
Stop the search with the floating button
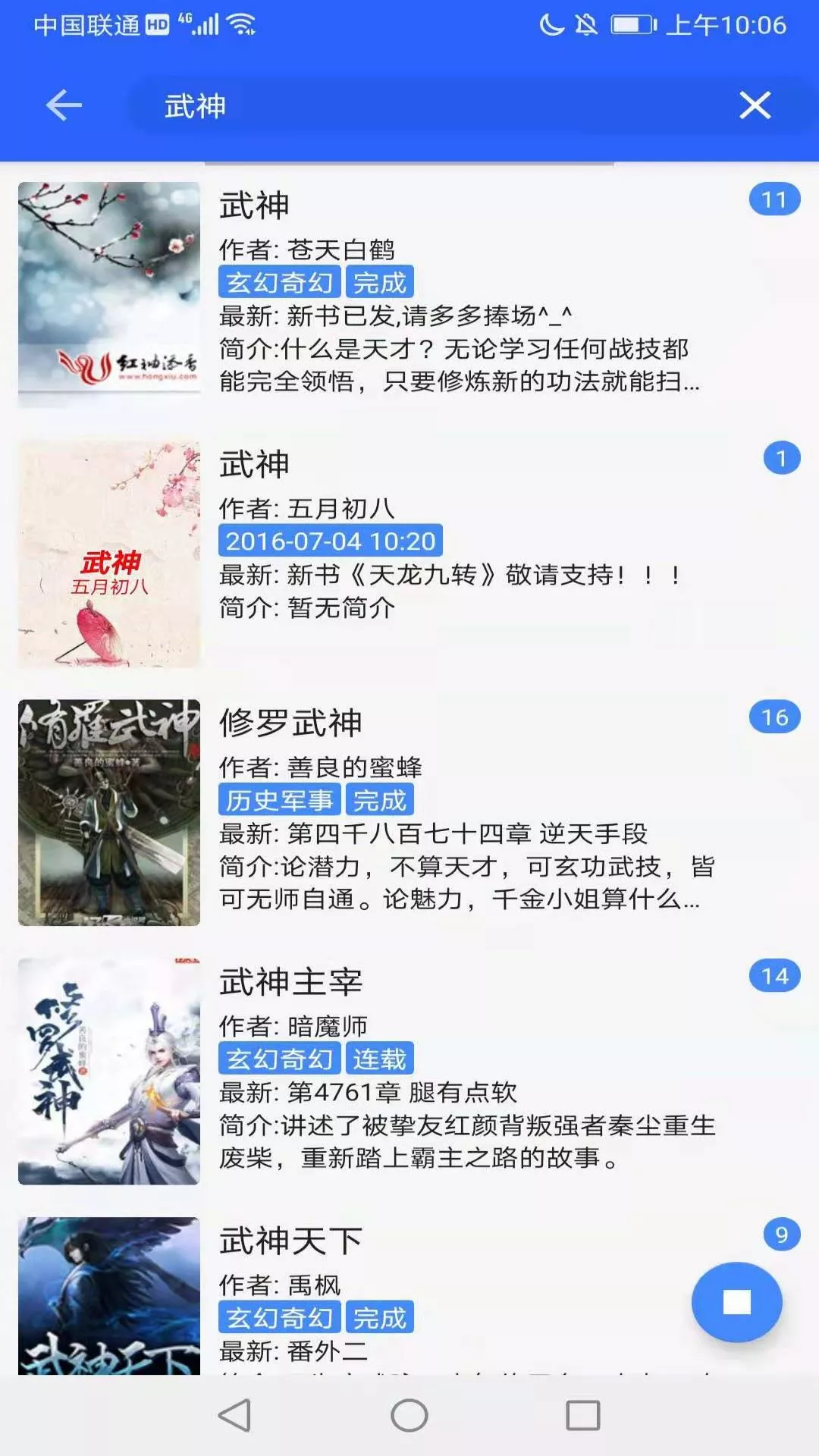736,1302
